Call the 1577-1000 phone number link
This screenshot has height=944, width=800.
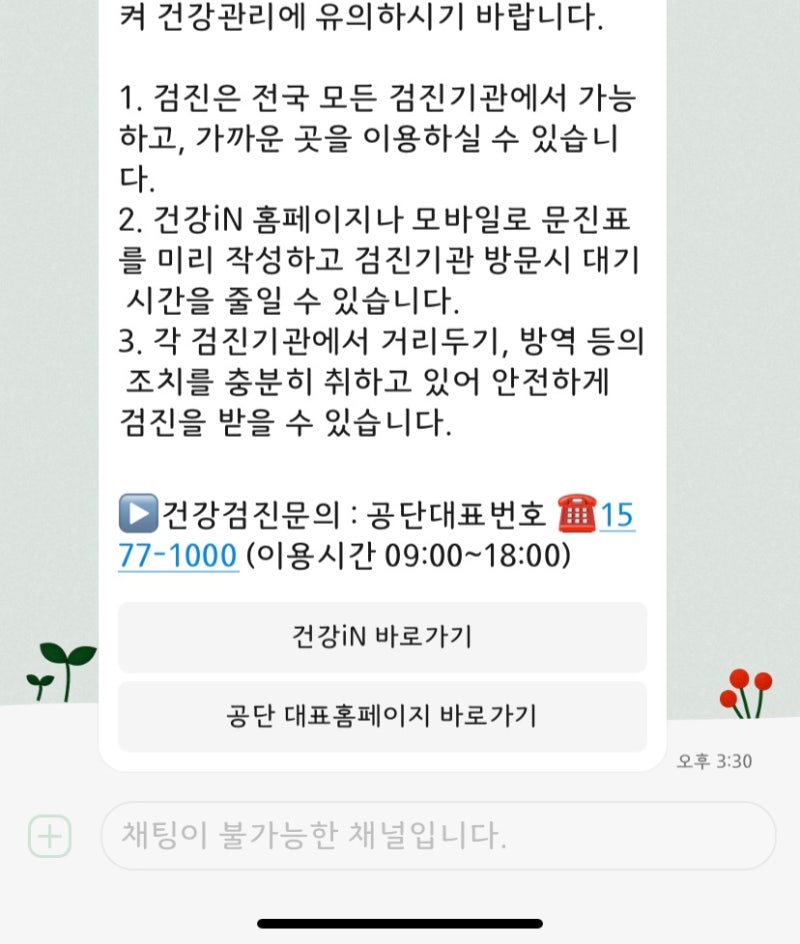pyautogui.click(x=178, y=554)
